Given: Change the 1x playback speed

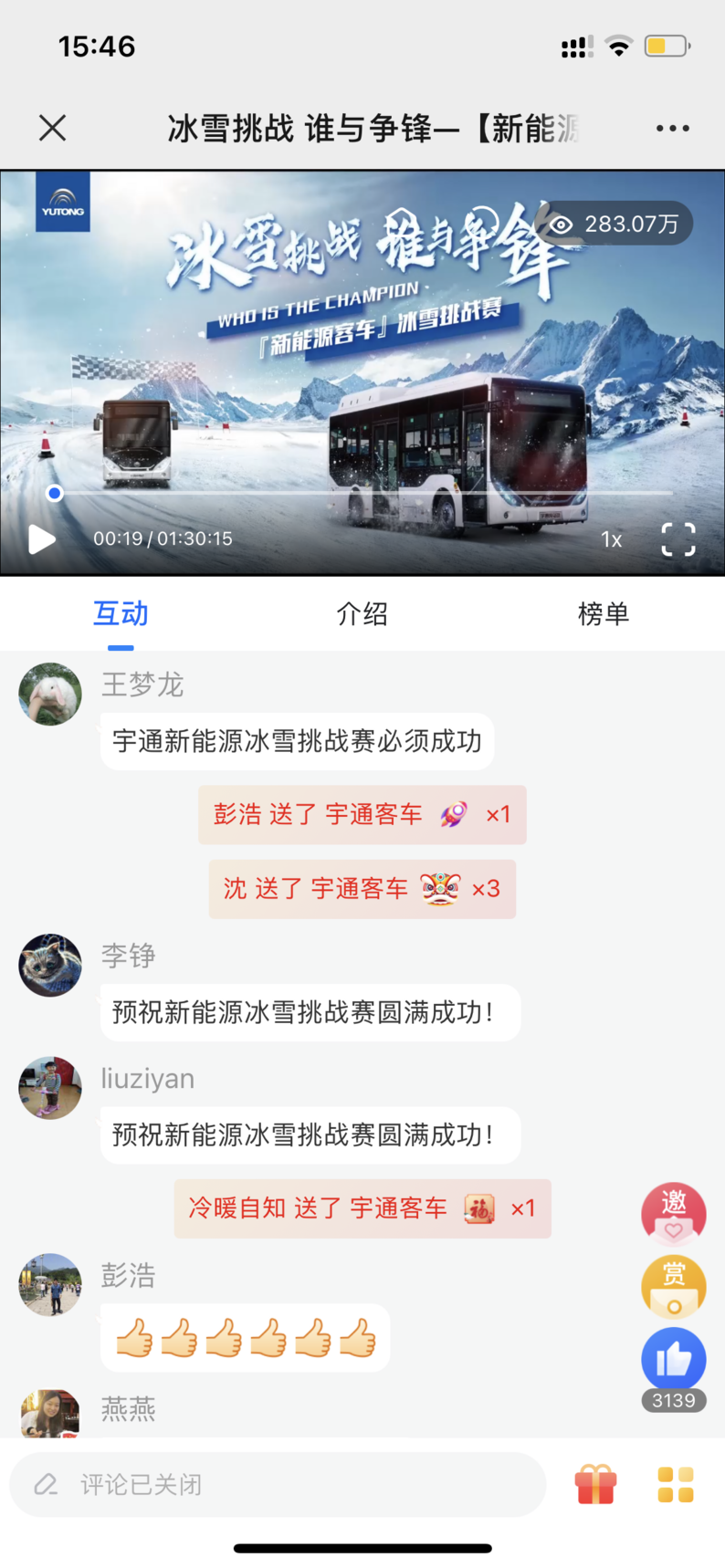Looking at the screenshot, I should [x=611, y=539].
